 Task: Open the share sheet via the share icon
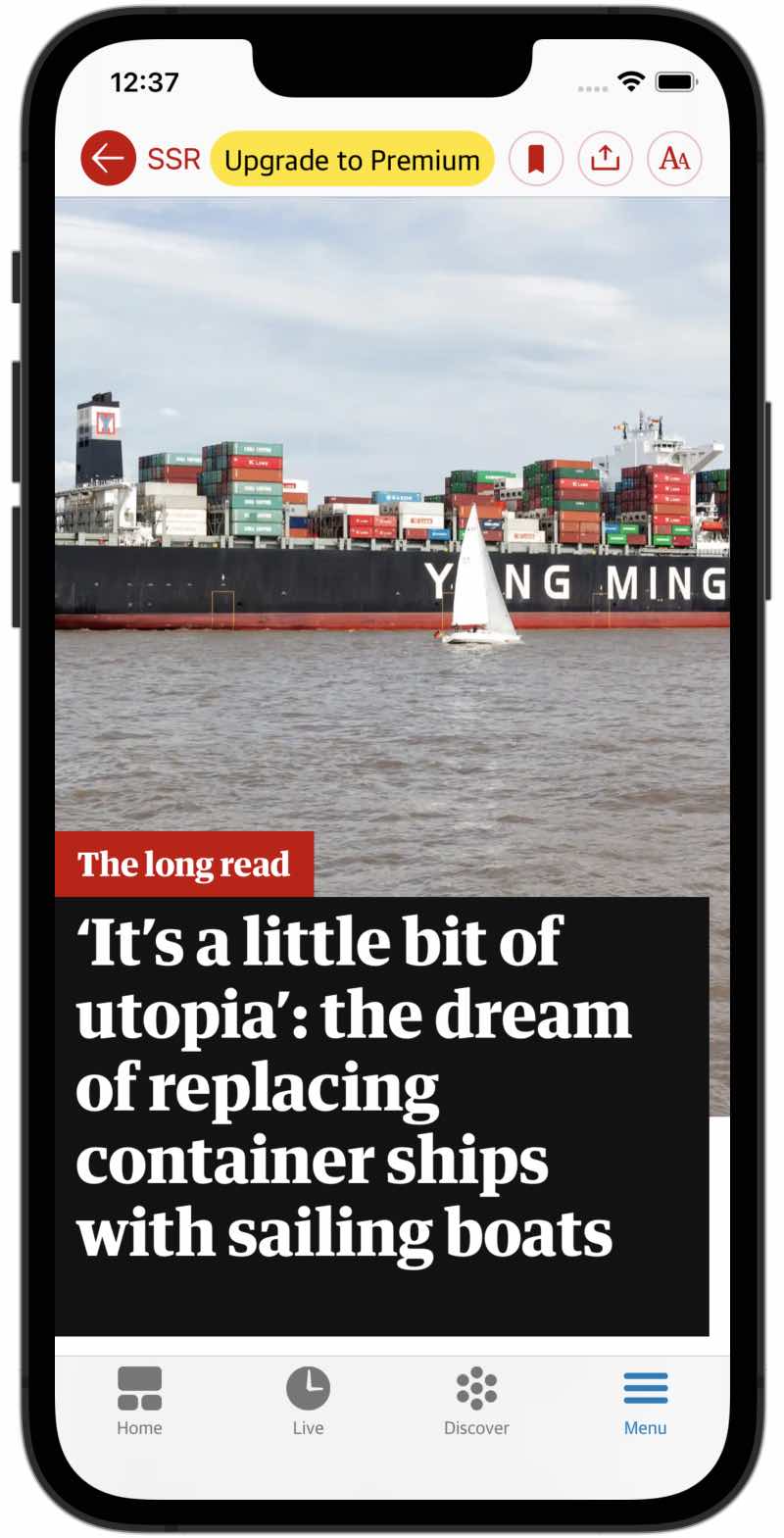click(606, 158)
